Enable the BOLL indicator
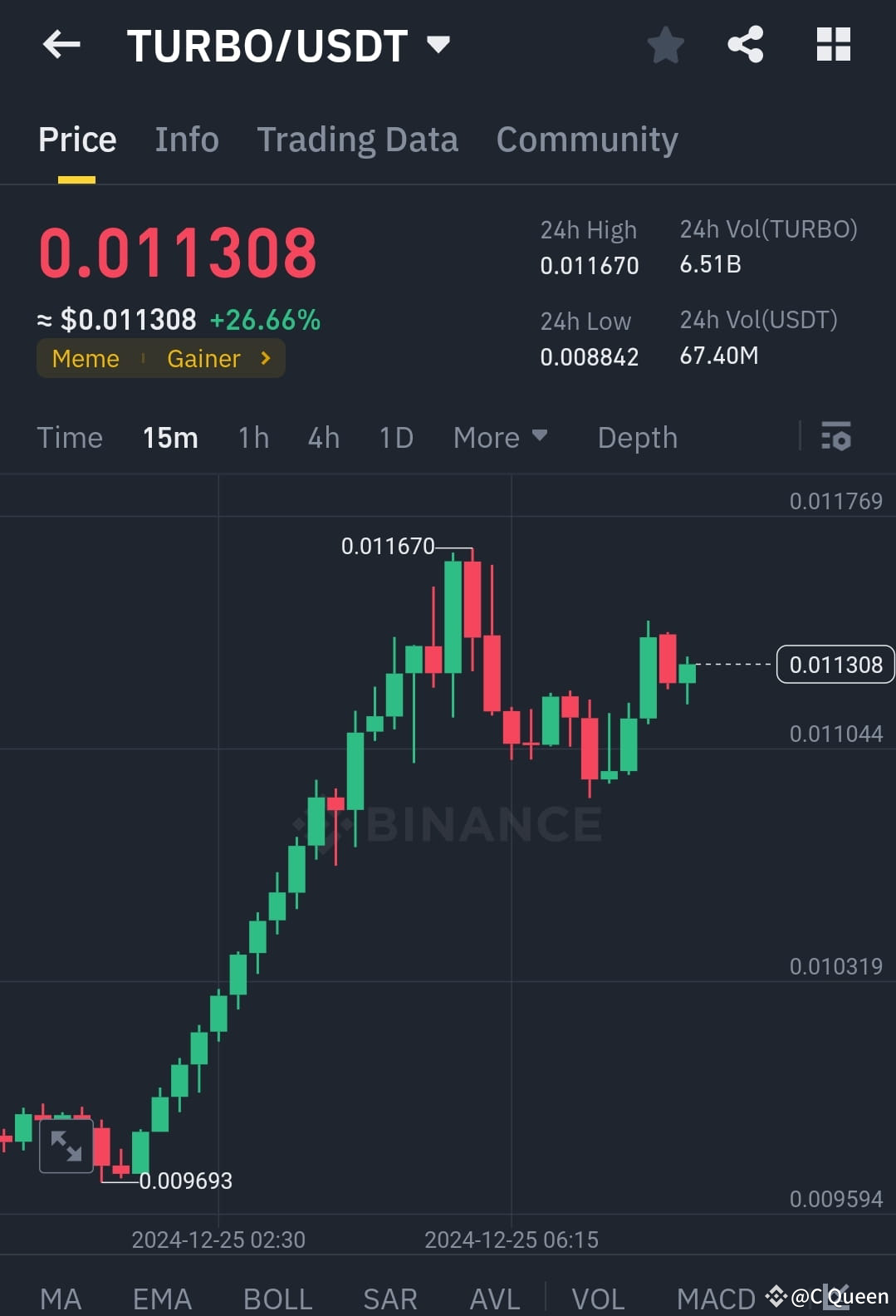Viewport: 896px width, 1316px height. 277,1297
